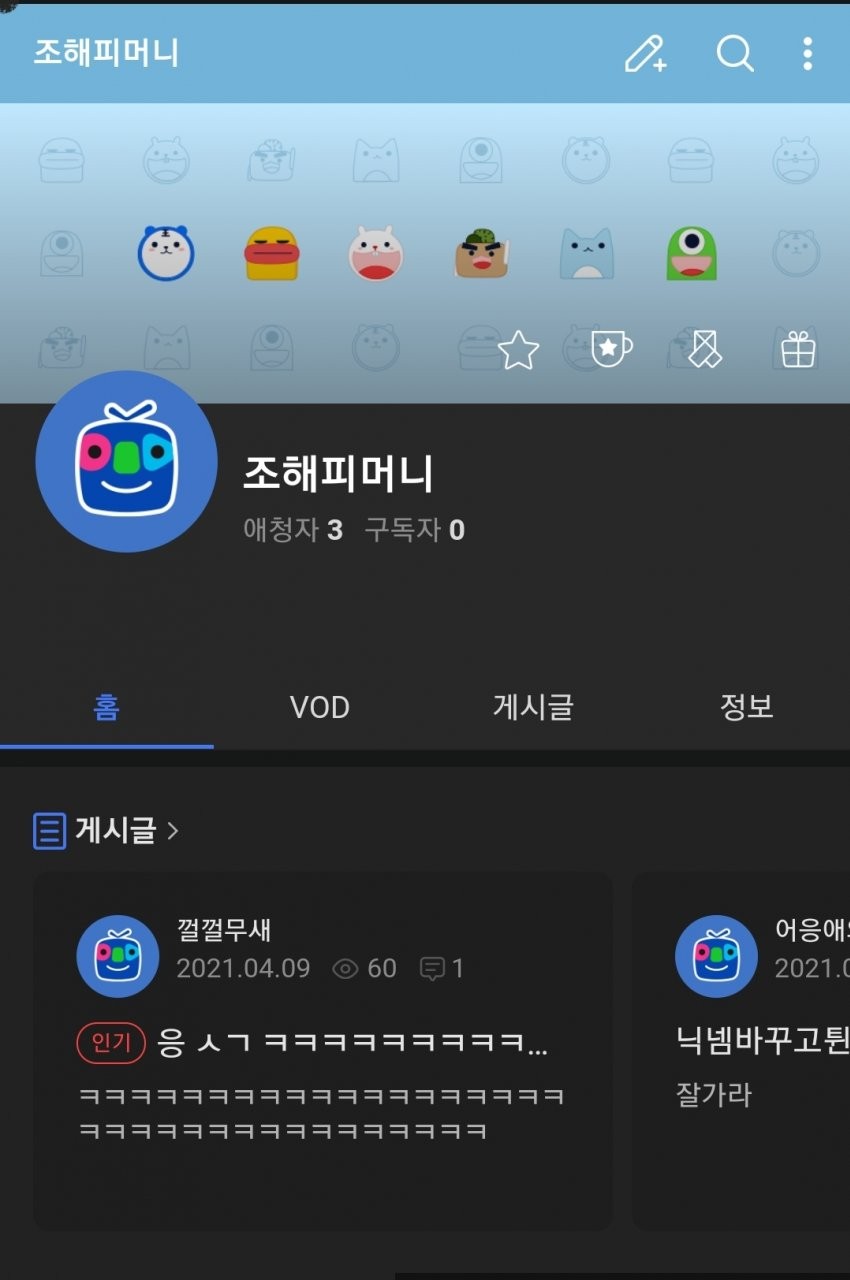
Task: Open the post by 껄껄무새
Action: click(322, 1050)
